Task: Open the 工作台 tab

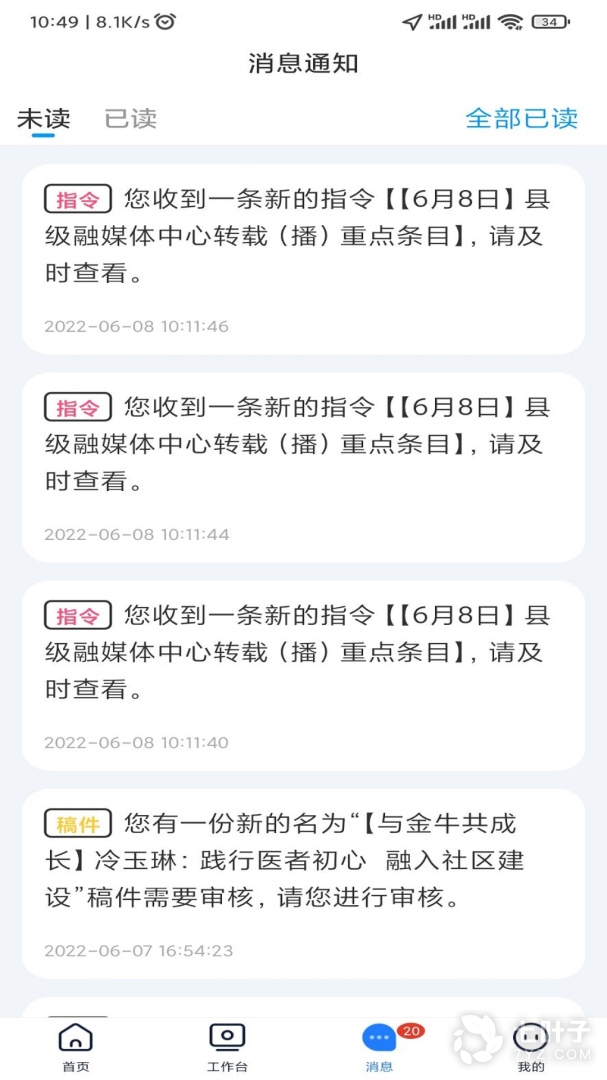Action: (227, 1047)
